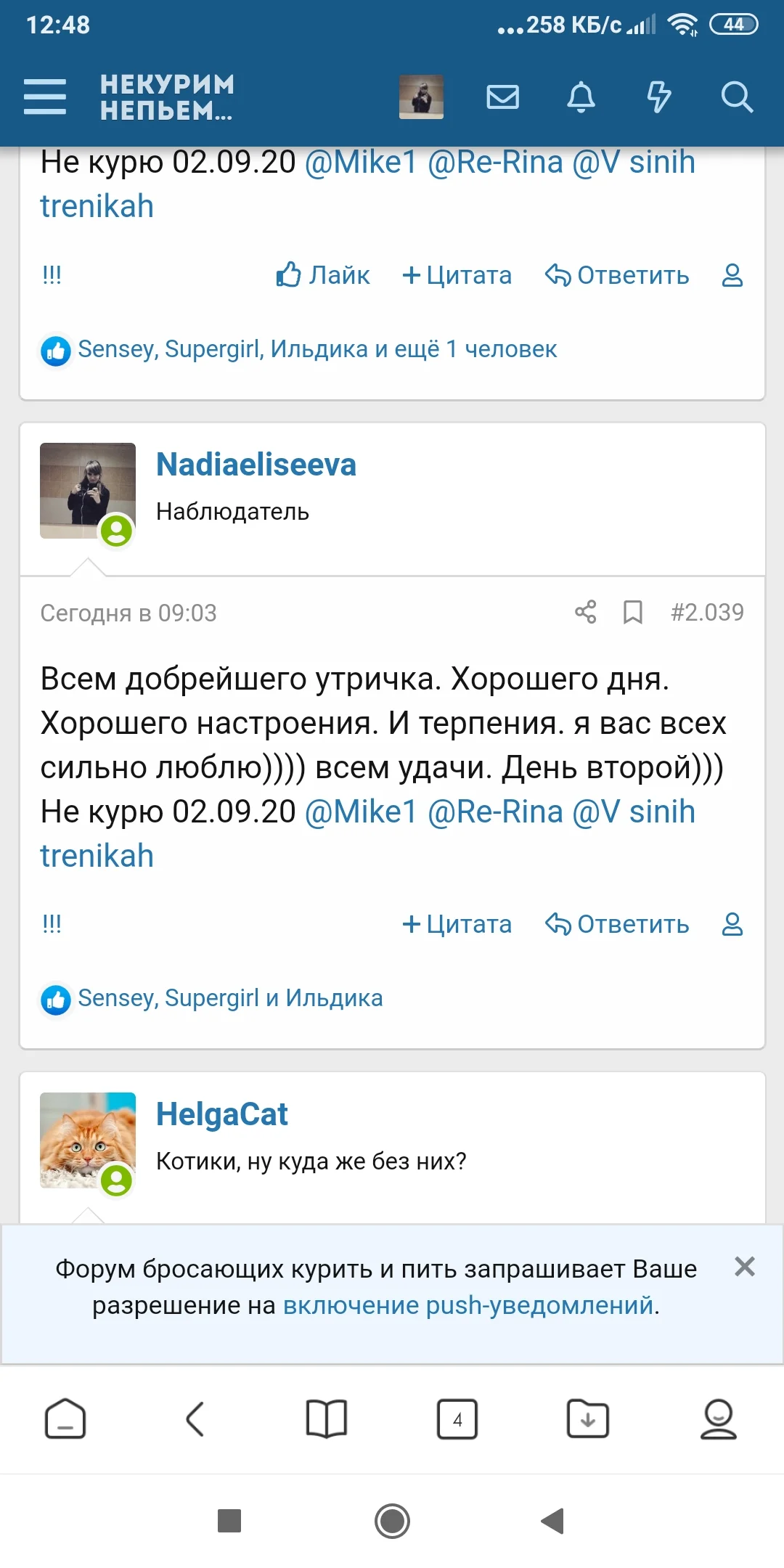Open the browser profile icon

[x=718, y=1418]
